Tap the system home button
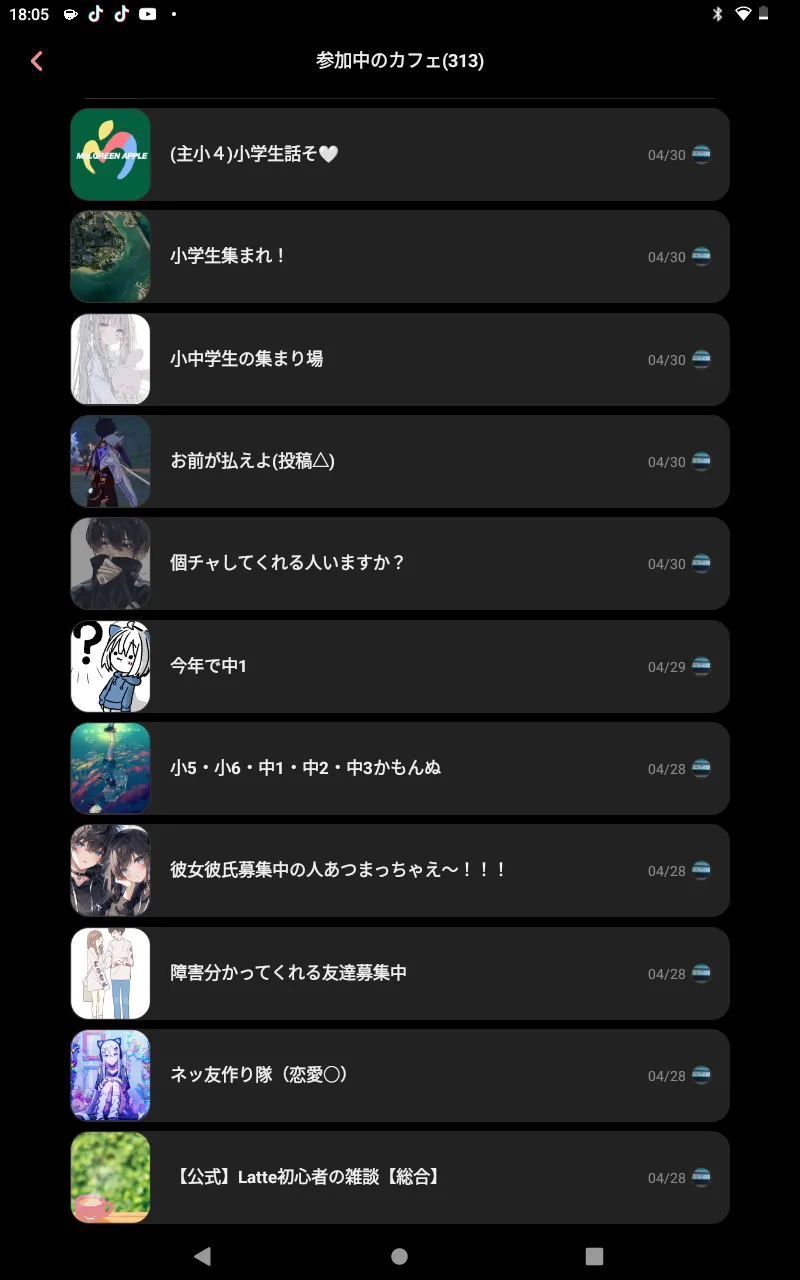 (x=400, y=1256)
